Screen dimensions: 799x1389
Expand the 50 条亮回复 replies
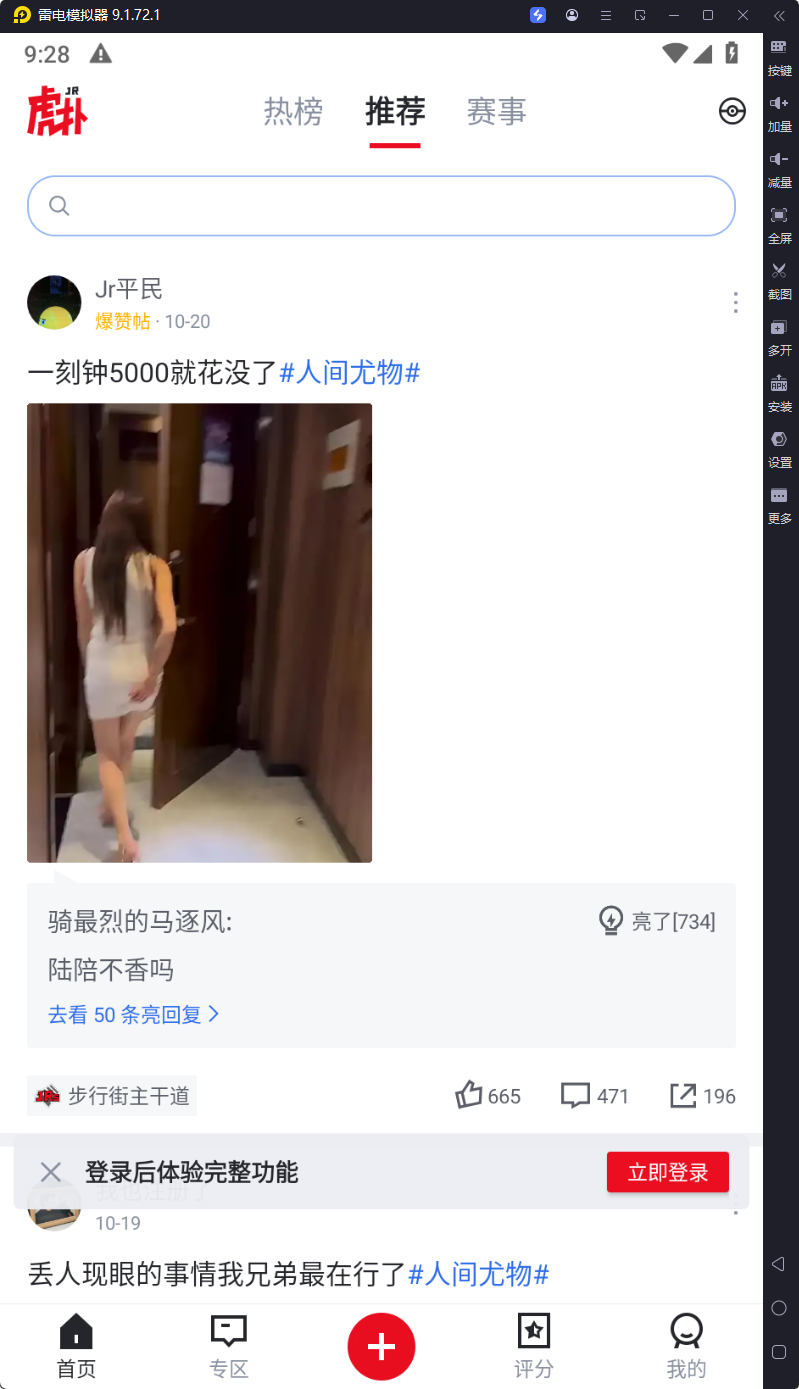coord(133,1014)
